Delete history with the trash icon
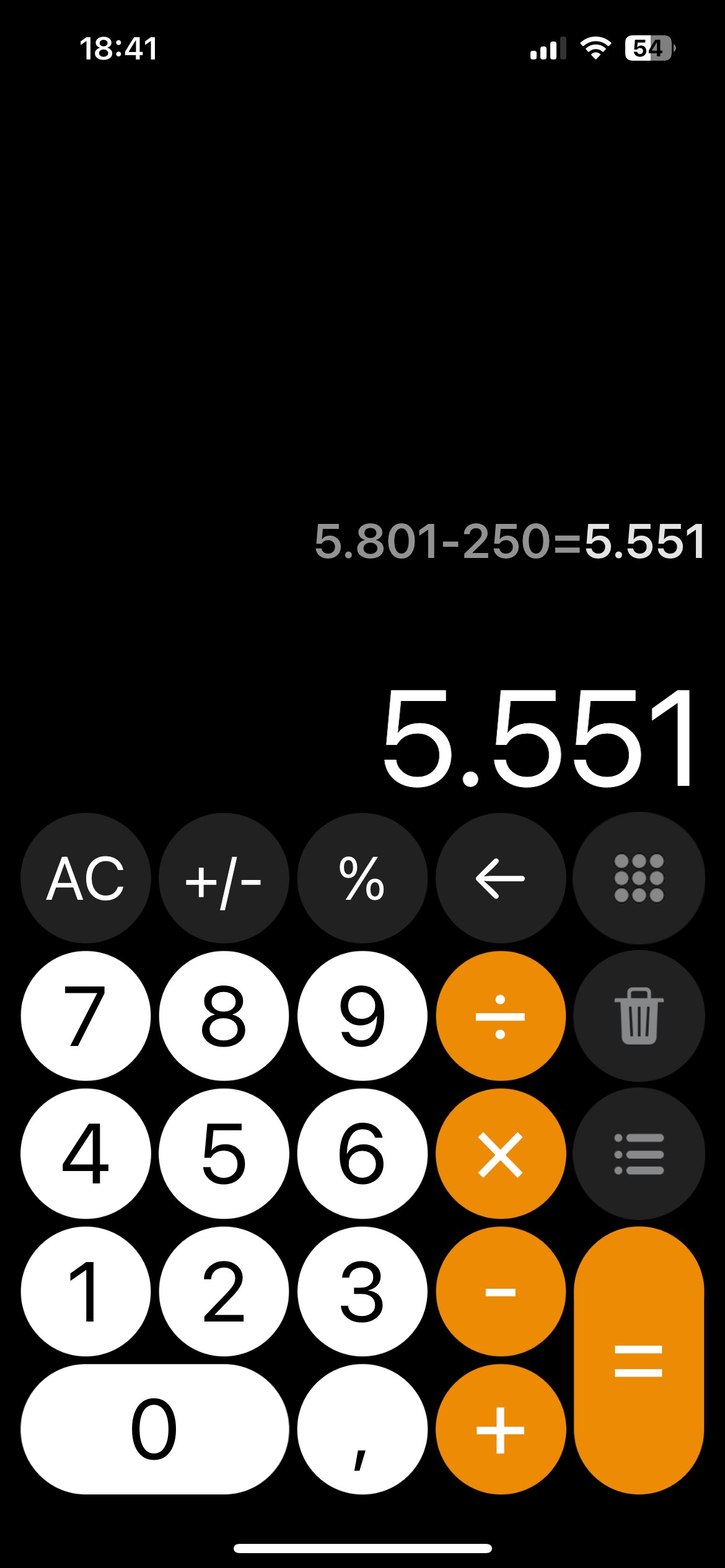Screen dimensions: 725x1568 [x=639, y=1016]
